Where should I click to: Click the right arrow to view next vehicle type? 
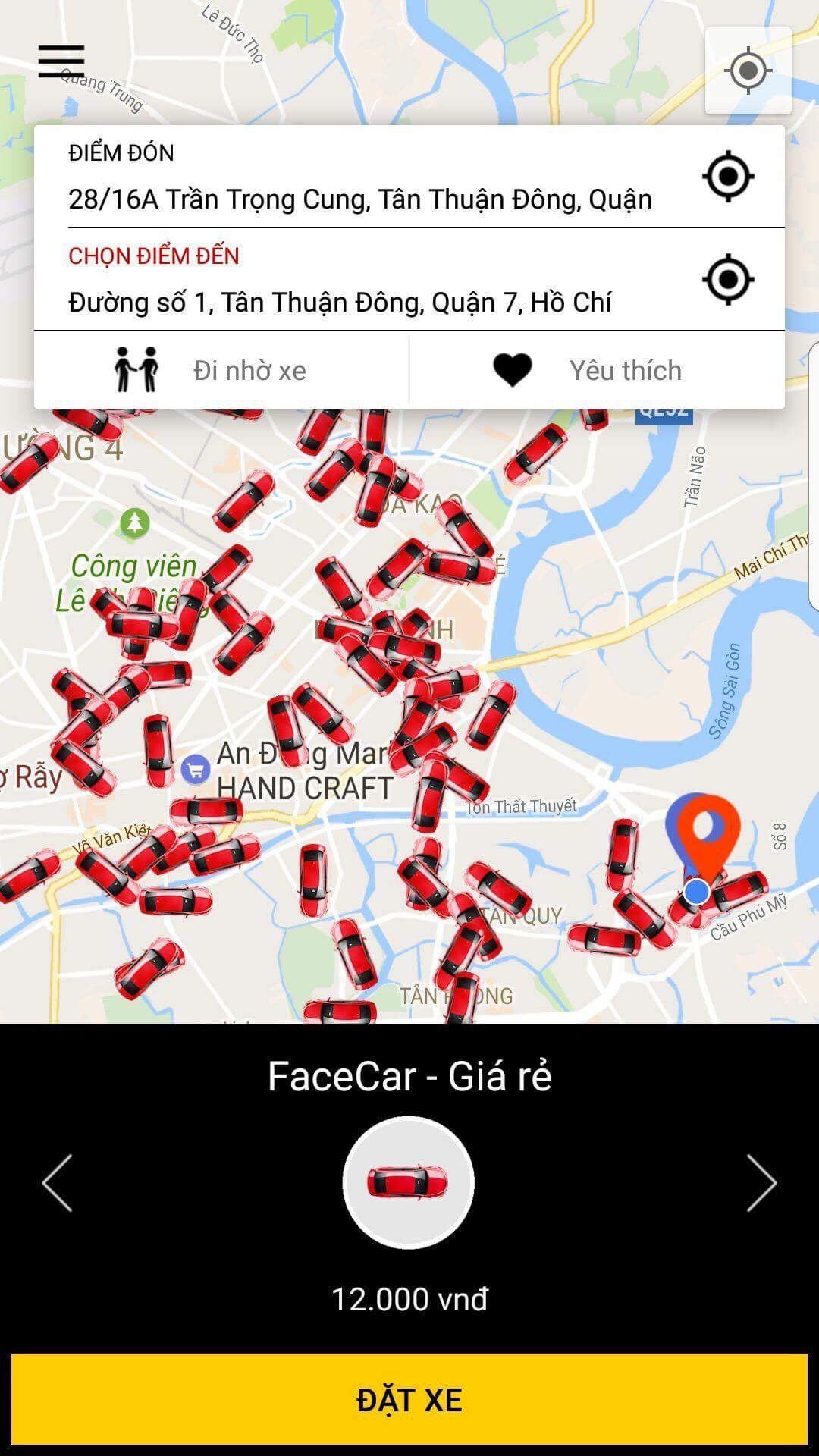click(x=762, y=1181)
